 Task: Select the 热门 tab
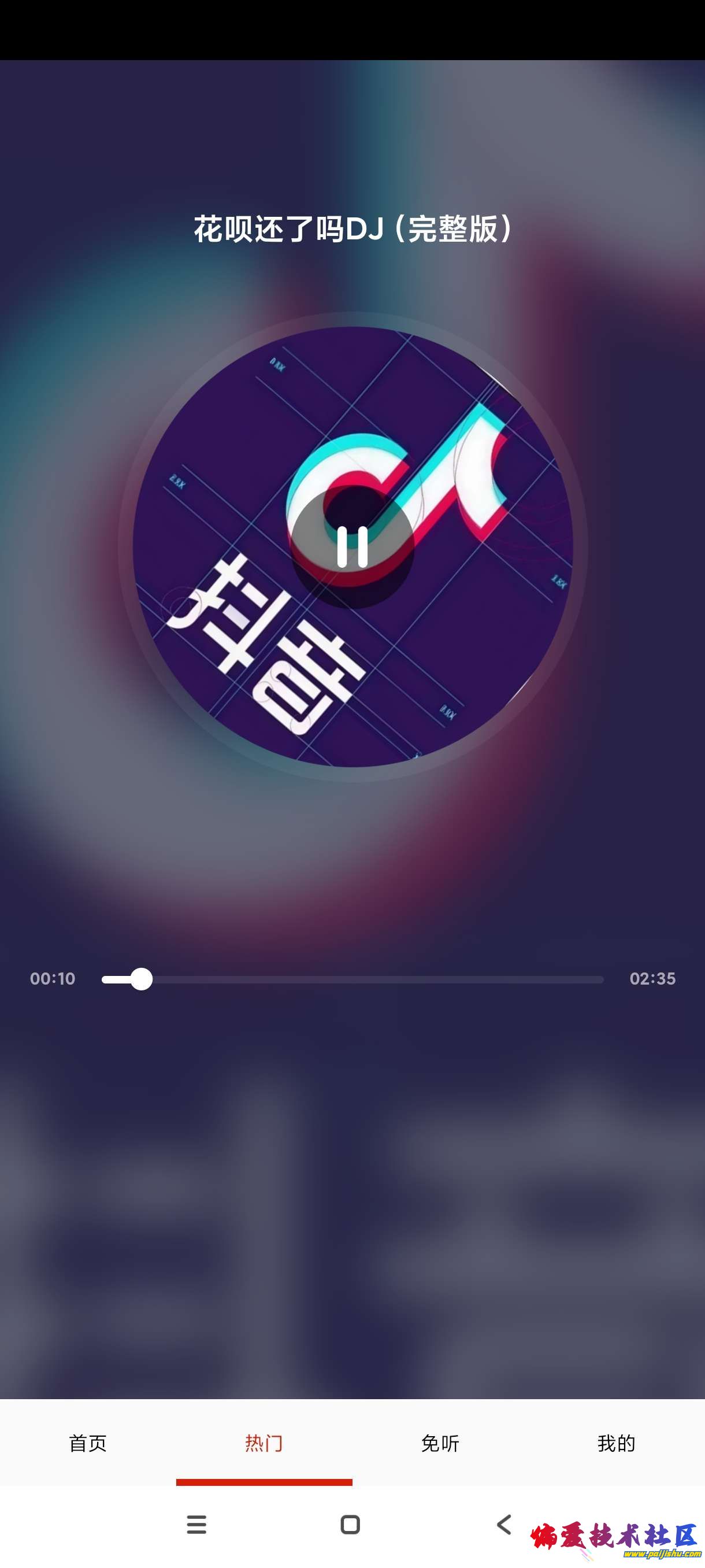[x=264, y=1443]
